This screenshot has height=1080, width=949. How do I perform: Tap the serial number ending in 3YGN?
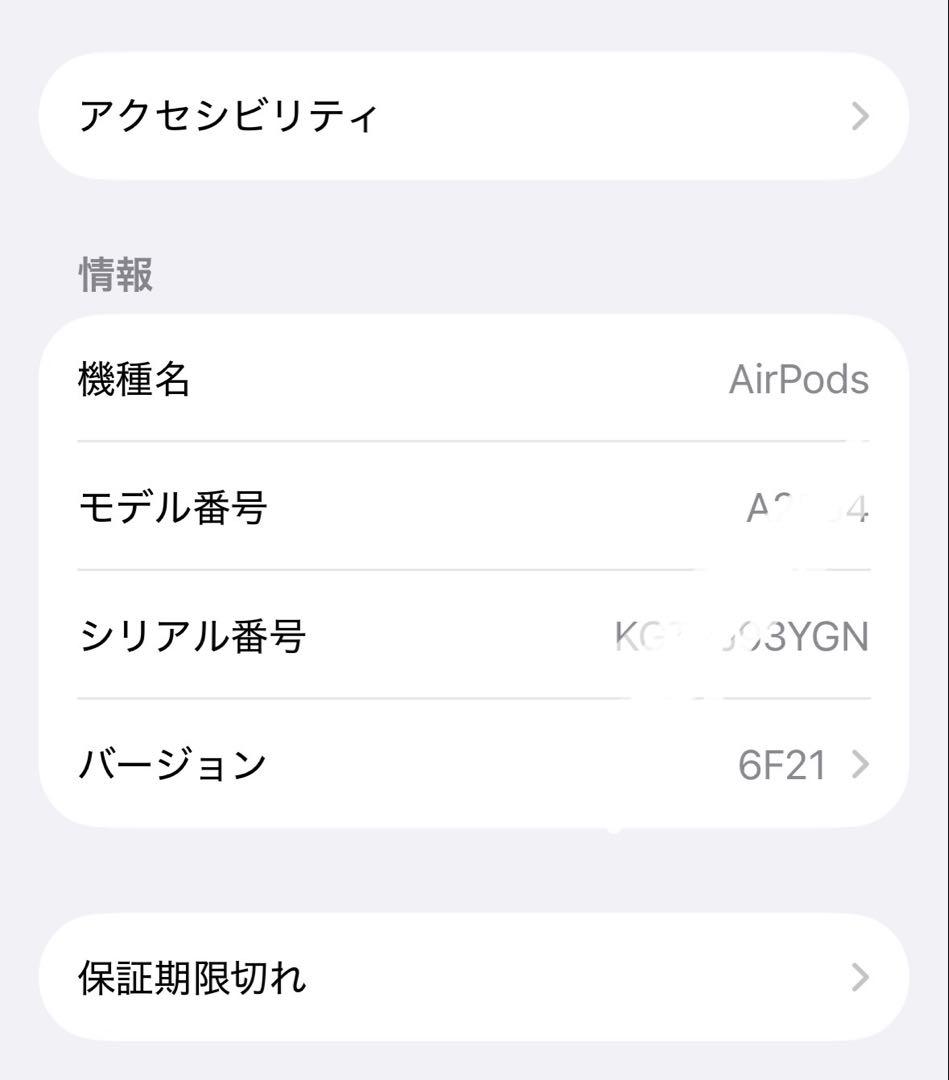(742, 637)
